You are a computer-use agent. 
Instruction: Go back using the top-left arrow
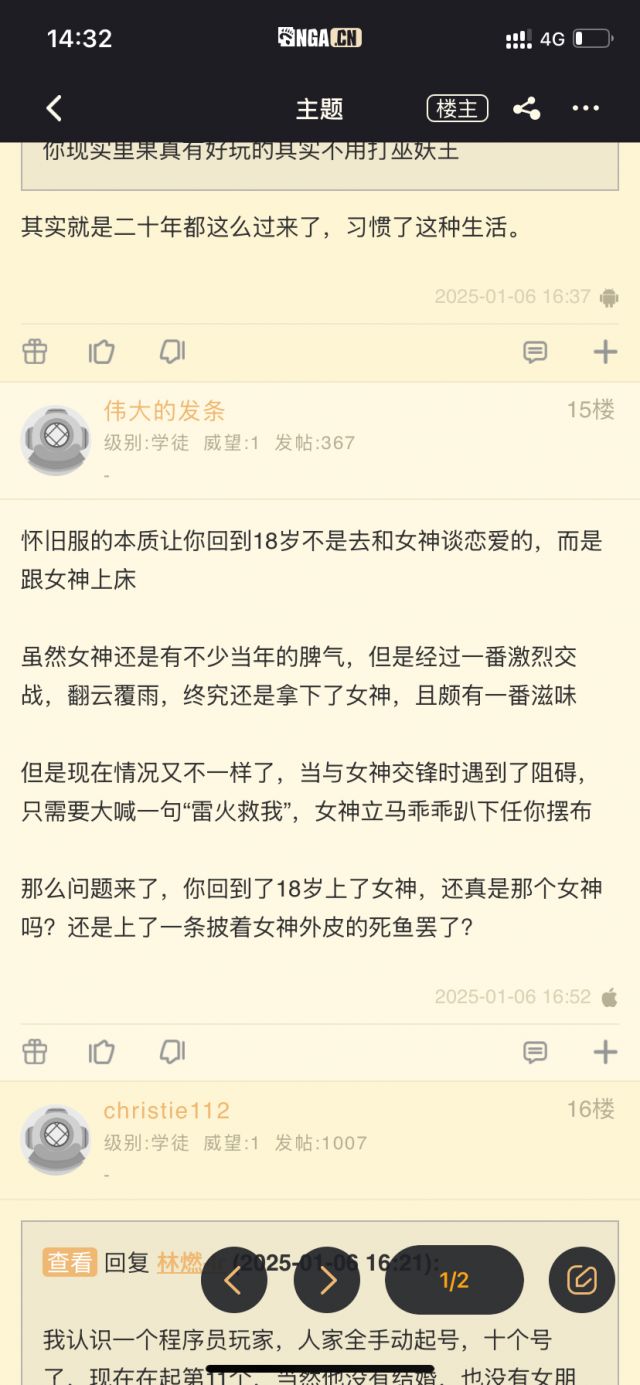[x=55, y=108]
